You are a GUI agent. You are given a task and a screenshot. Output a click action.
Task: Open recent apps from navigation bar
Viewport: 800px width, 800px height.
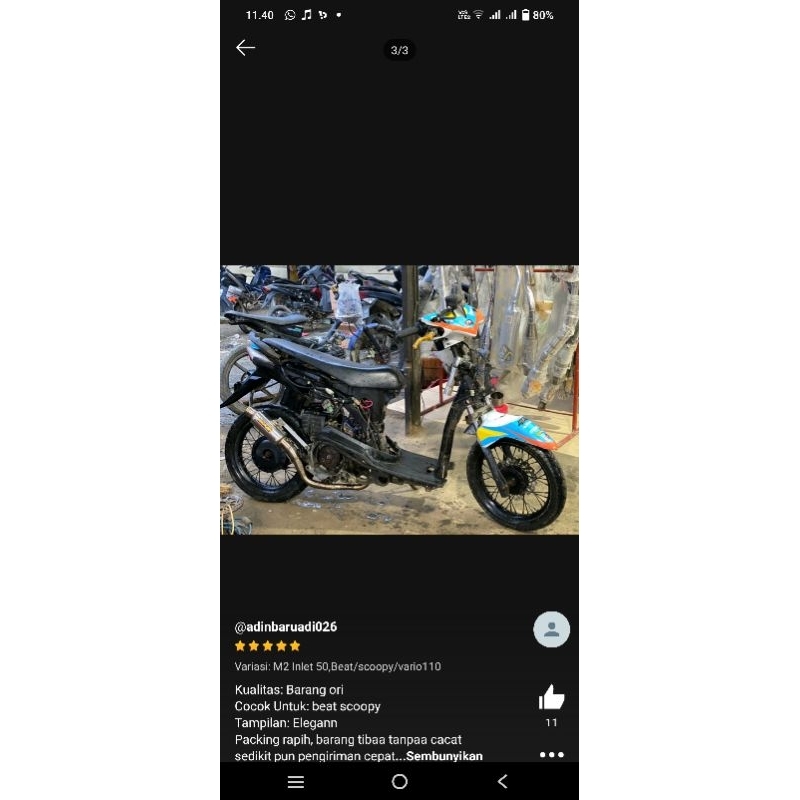[296, 782]
